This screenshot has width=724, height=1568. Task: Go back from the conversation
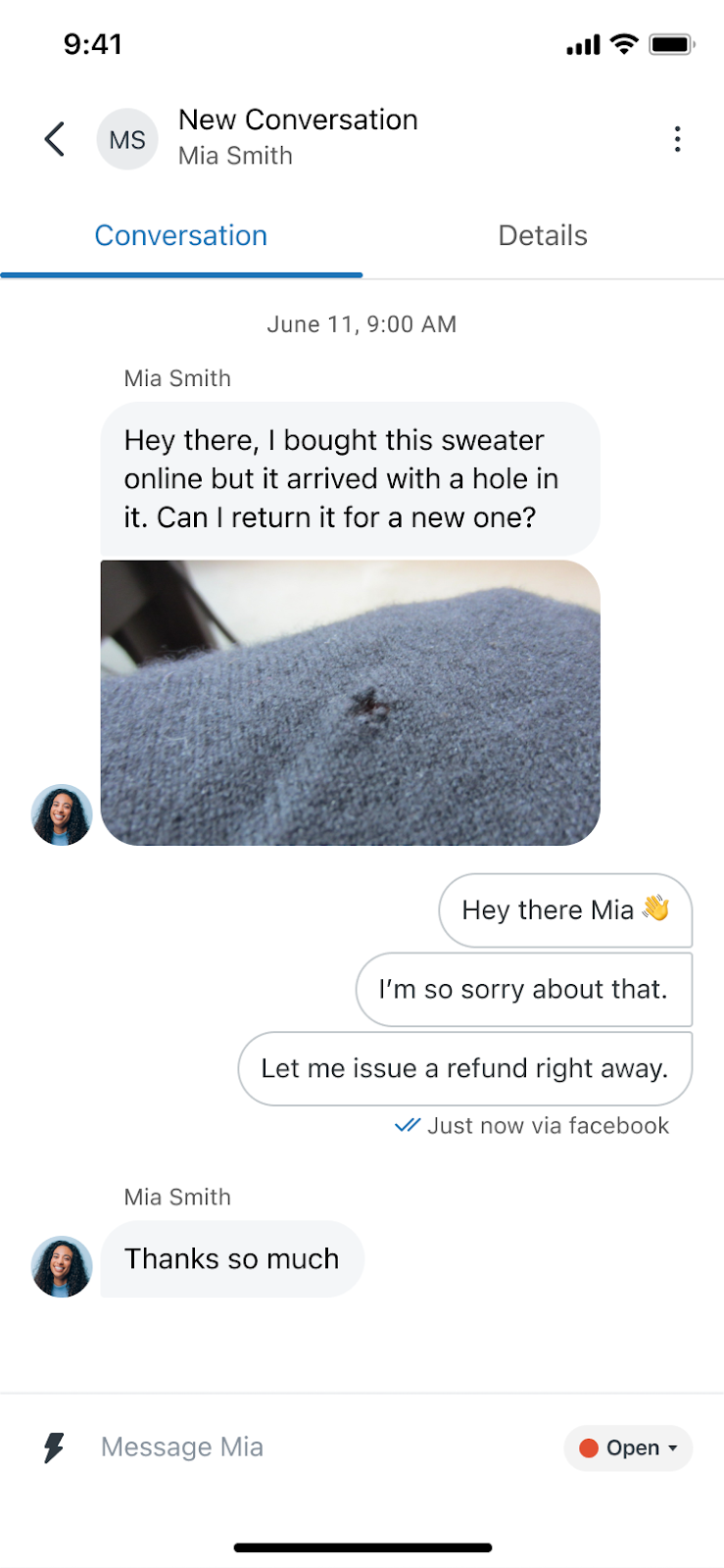pyautogui.click(x=55, y=139)
